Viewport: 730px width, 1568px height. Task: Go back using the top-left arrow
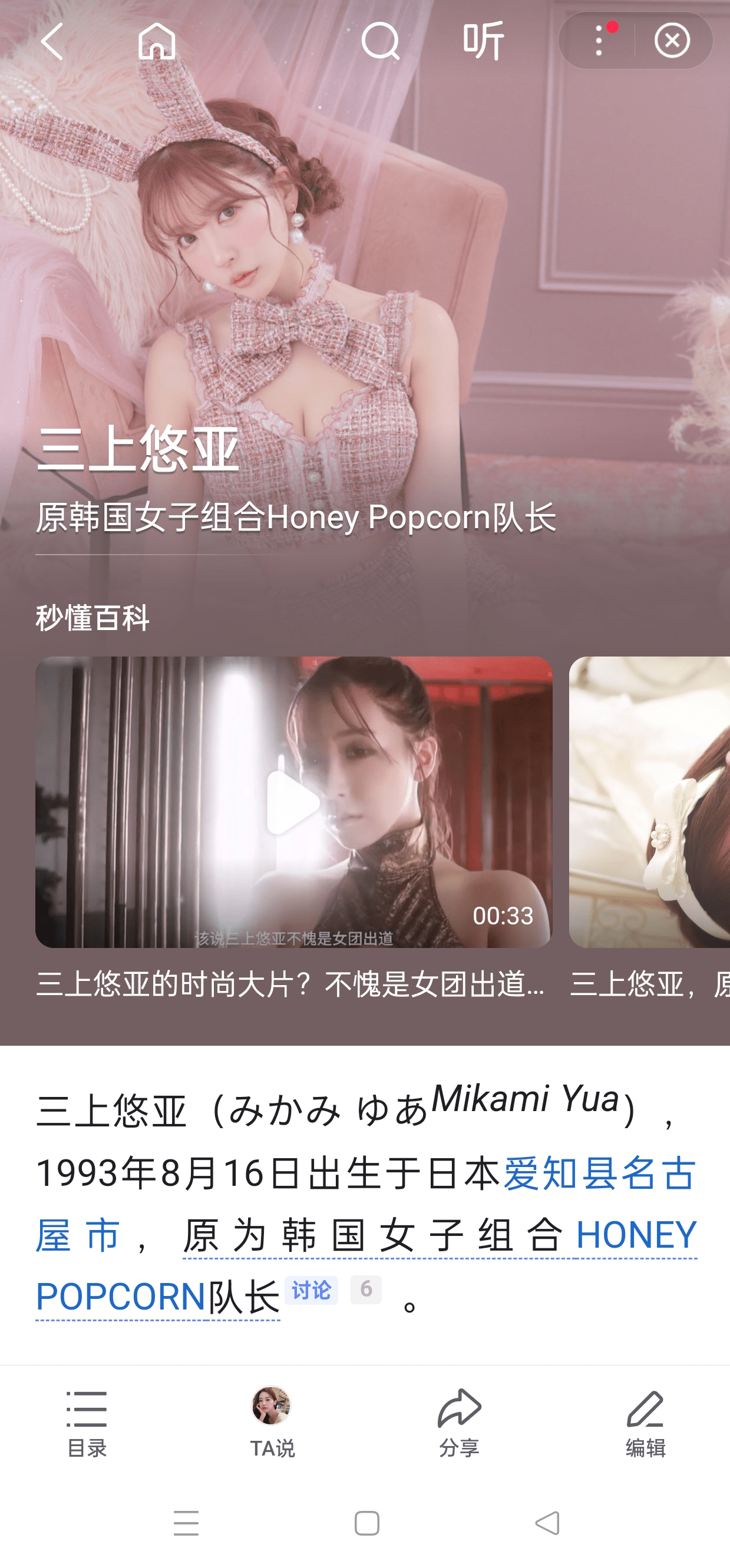(x=52, y=41)
